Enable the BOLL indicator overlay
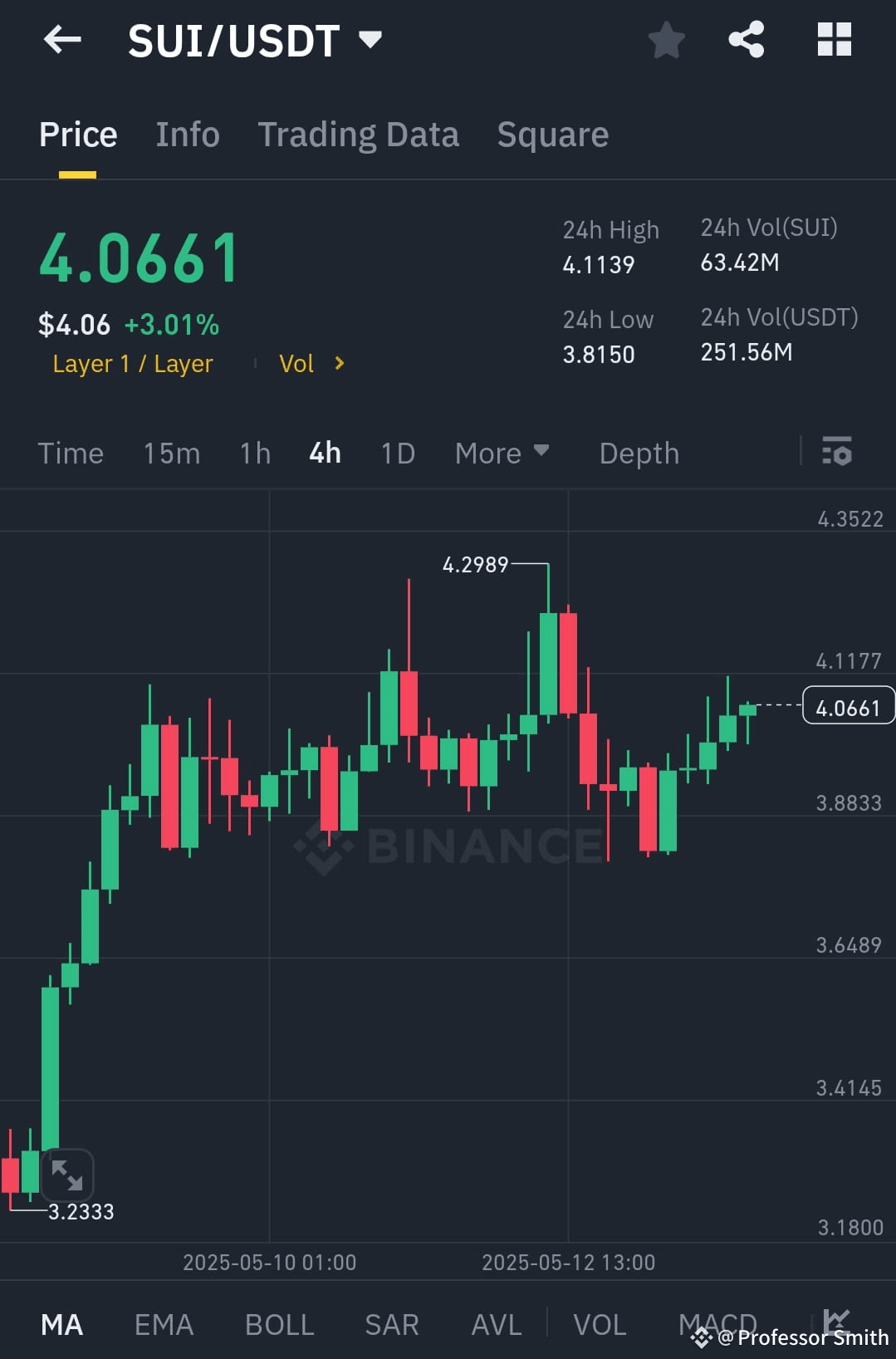The width and height of the screenshot is (896, 1359). (279, 1324)
